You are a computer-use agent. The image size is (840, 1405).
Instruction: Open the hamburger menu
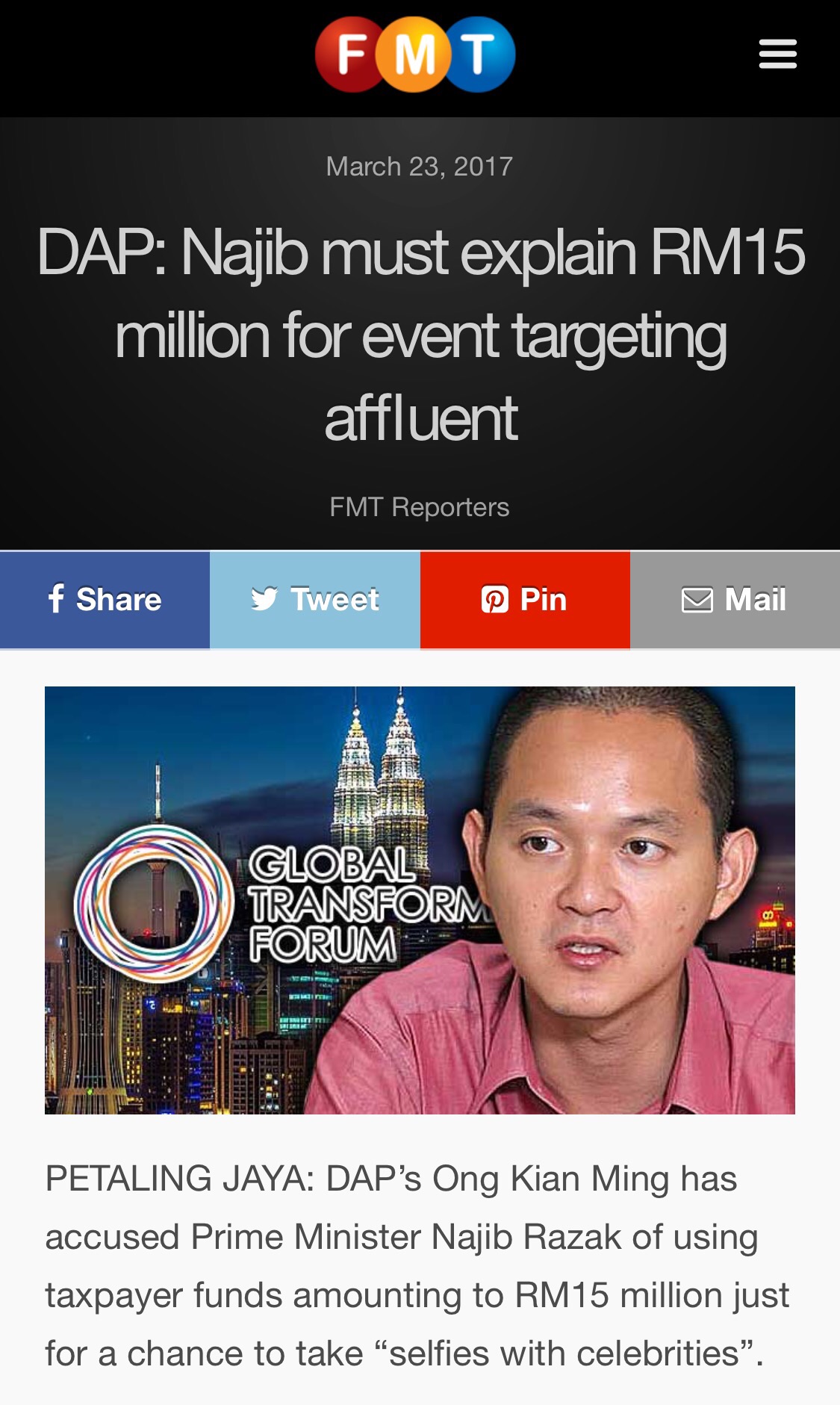[x=777, y=55]
